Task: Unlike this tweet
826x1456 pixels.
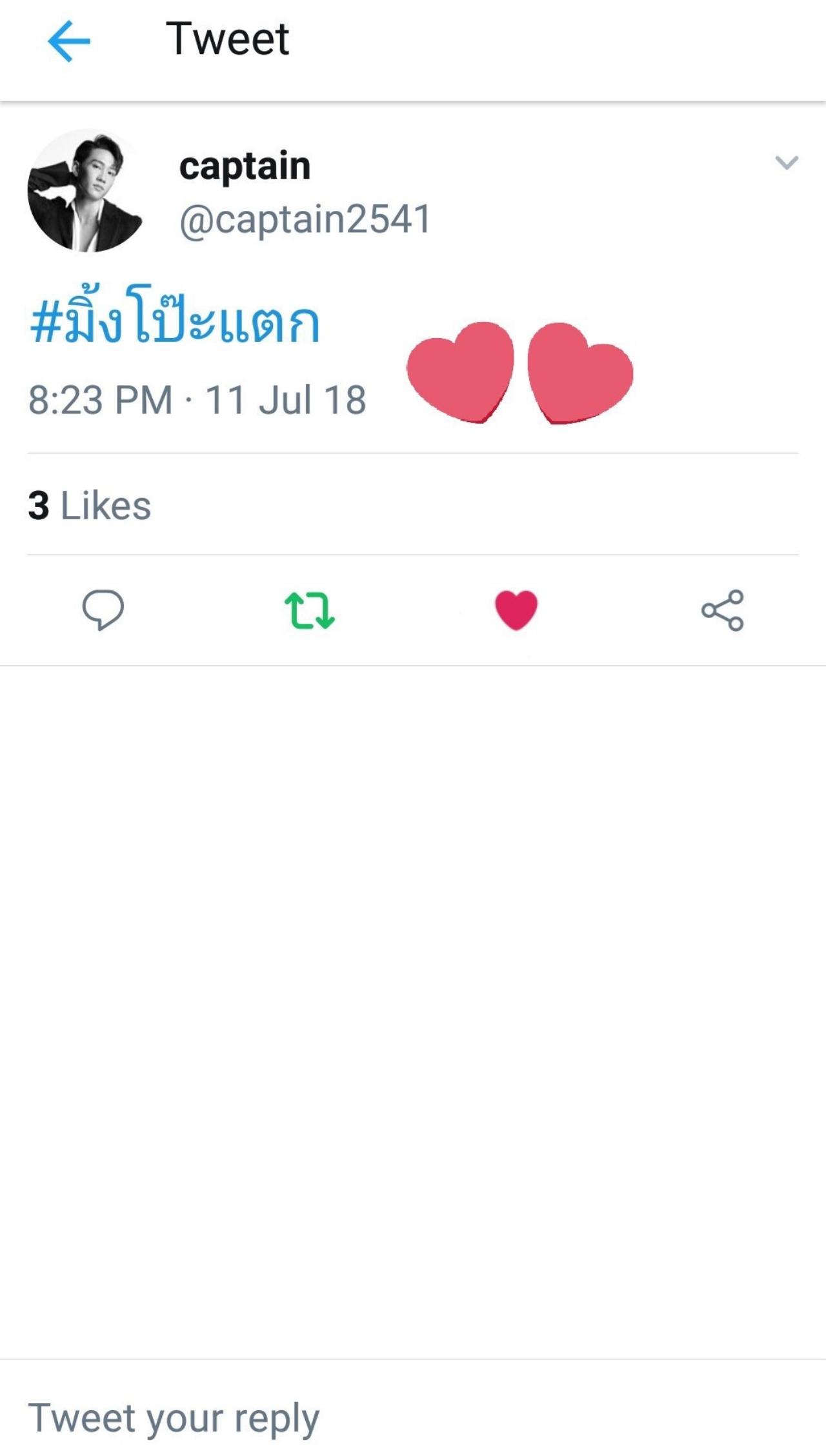Action: (516, 610)
